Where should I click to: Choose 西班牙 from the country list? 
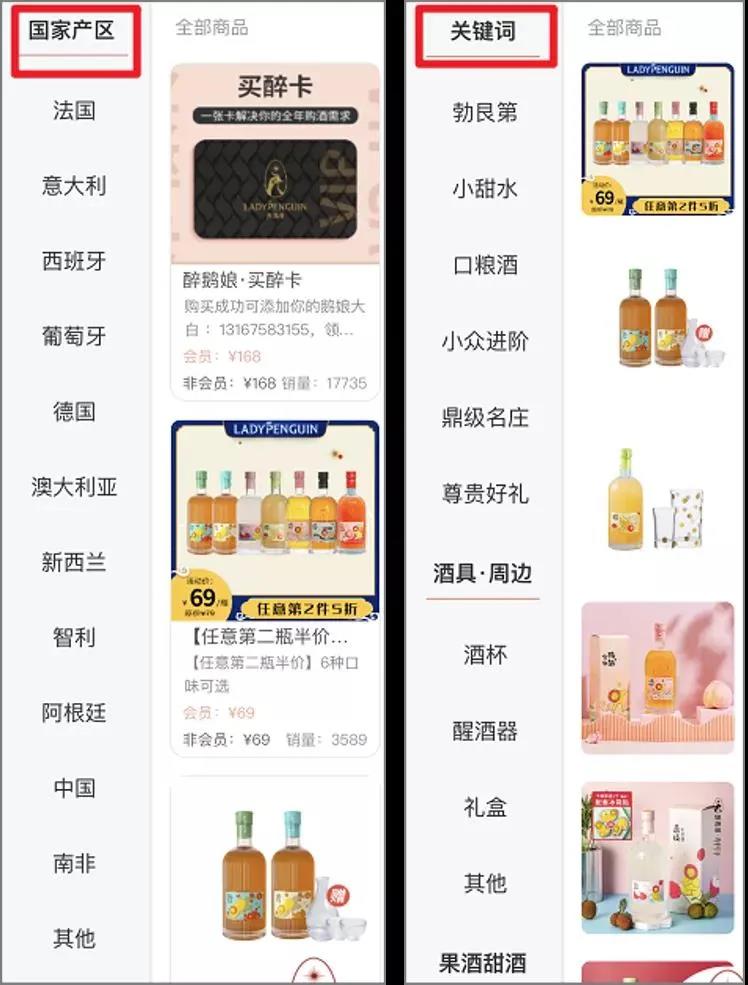click(x=74, y=261)
